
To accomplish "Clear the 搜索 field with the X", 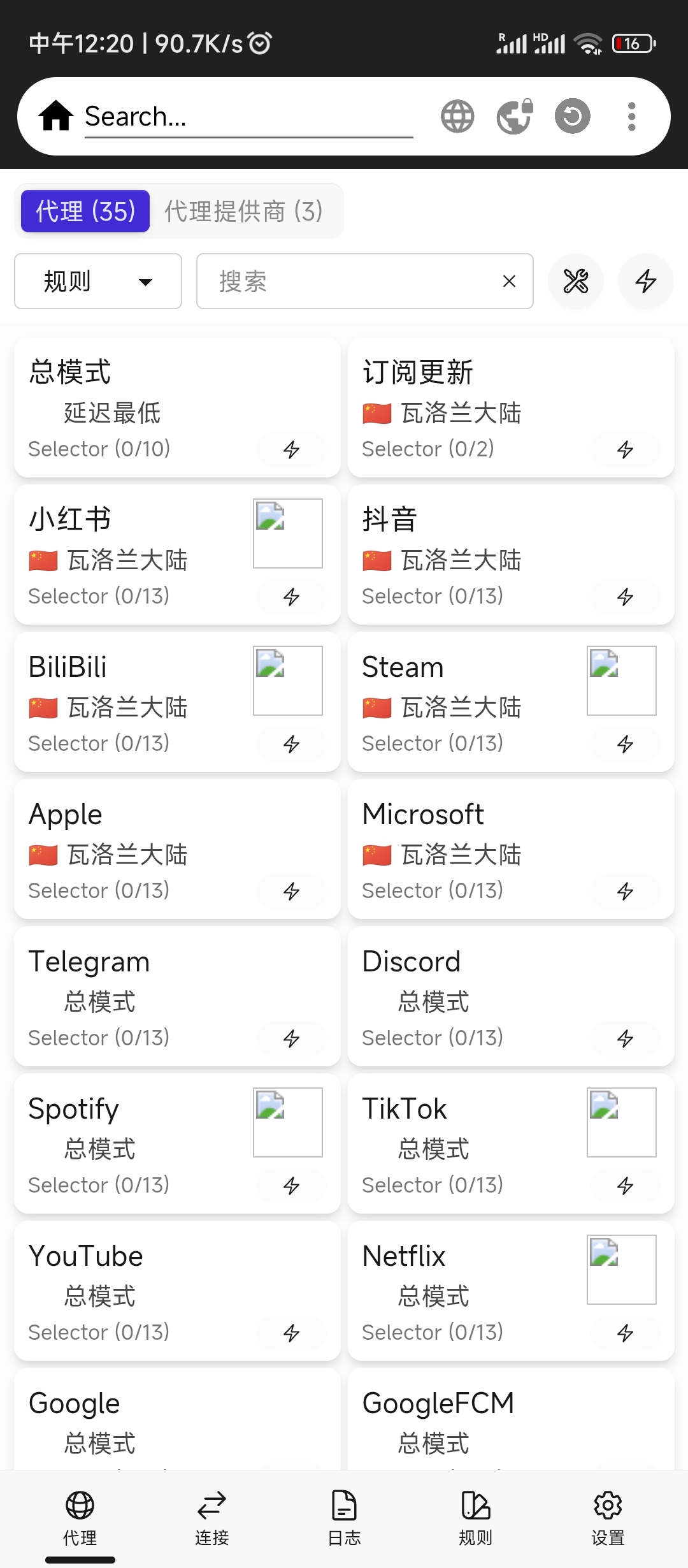I will pyautogui.click(x=509, y=281).
